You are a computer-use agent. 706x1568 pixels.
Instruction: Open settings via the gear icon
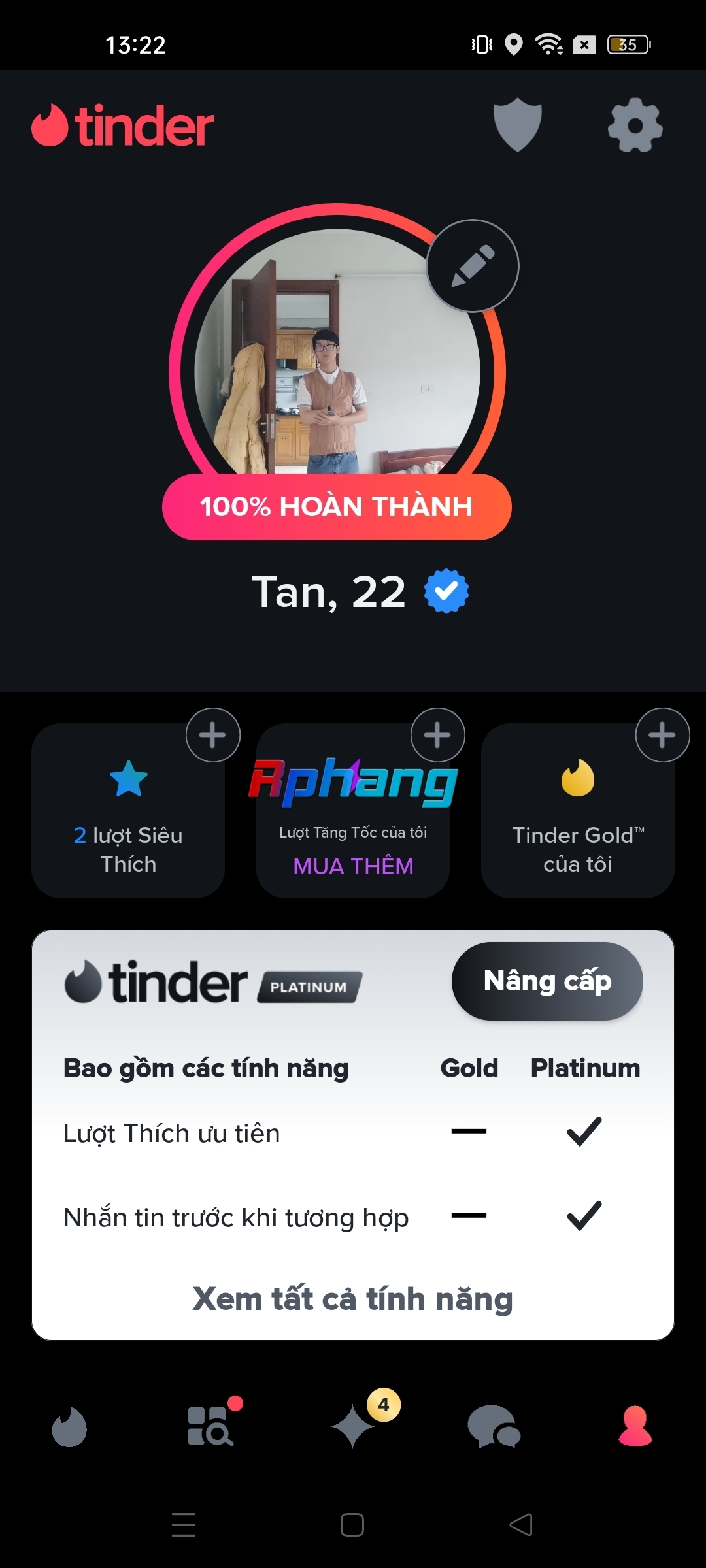click(635, 125)
